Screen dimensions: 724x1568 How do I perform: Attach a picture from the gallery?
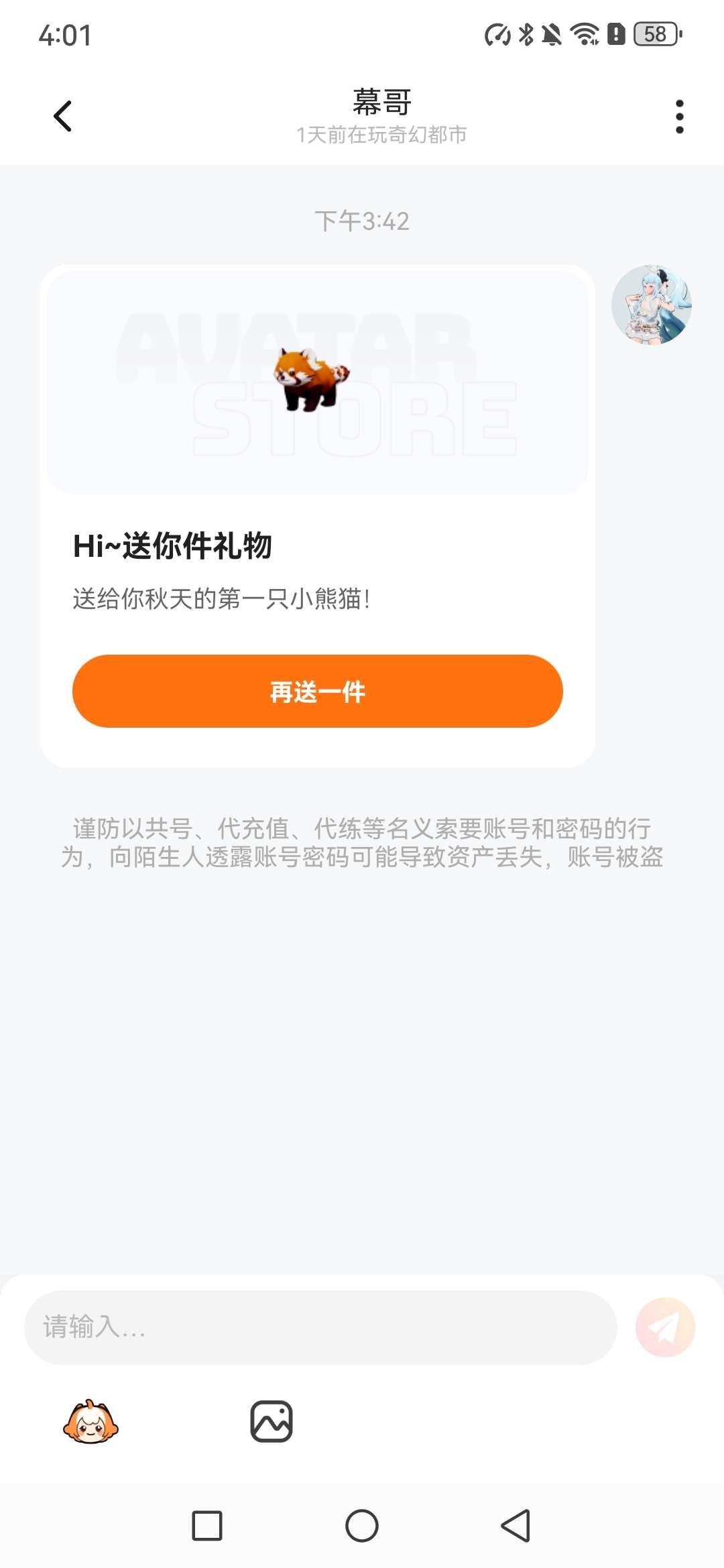coord(271,1421)
